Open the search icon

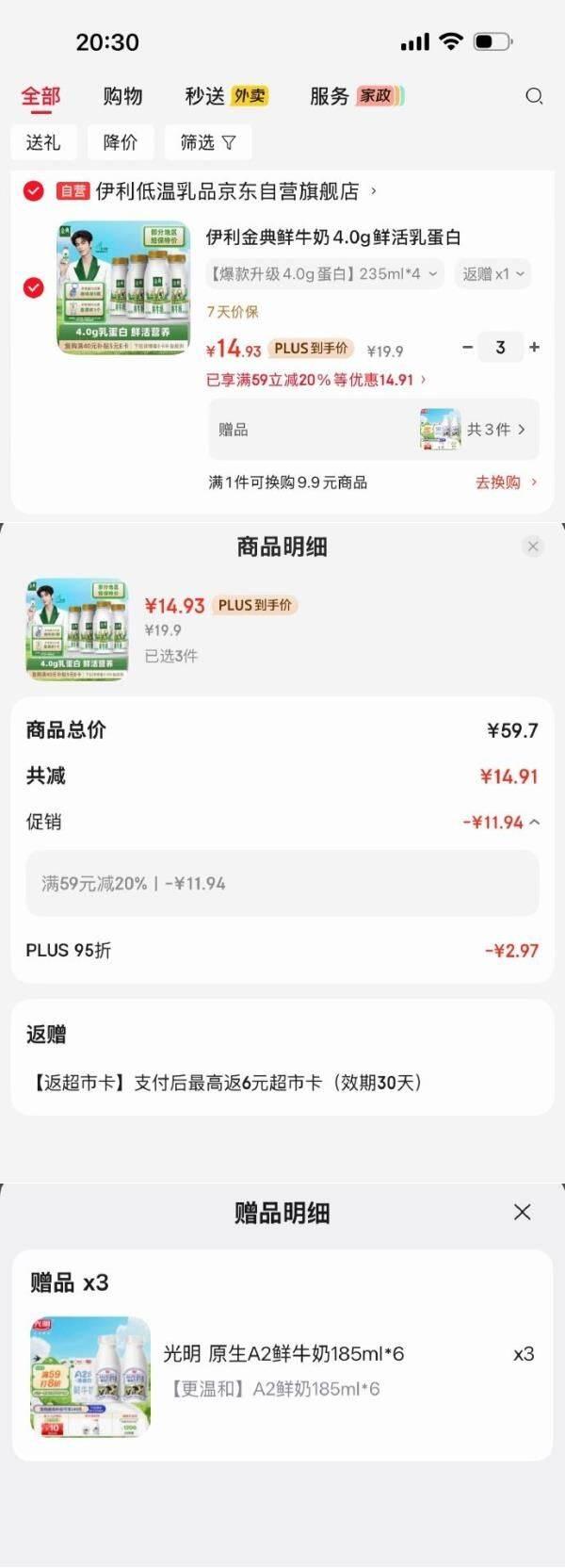534,96
